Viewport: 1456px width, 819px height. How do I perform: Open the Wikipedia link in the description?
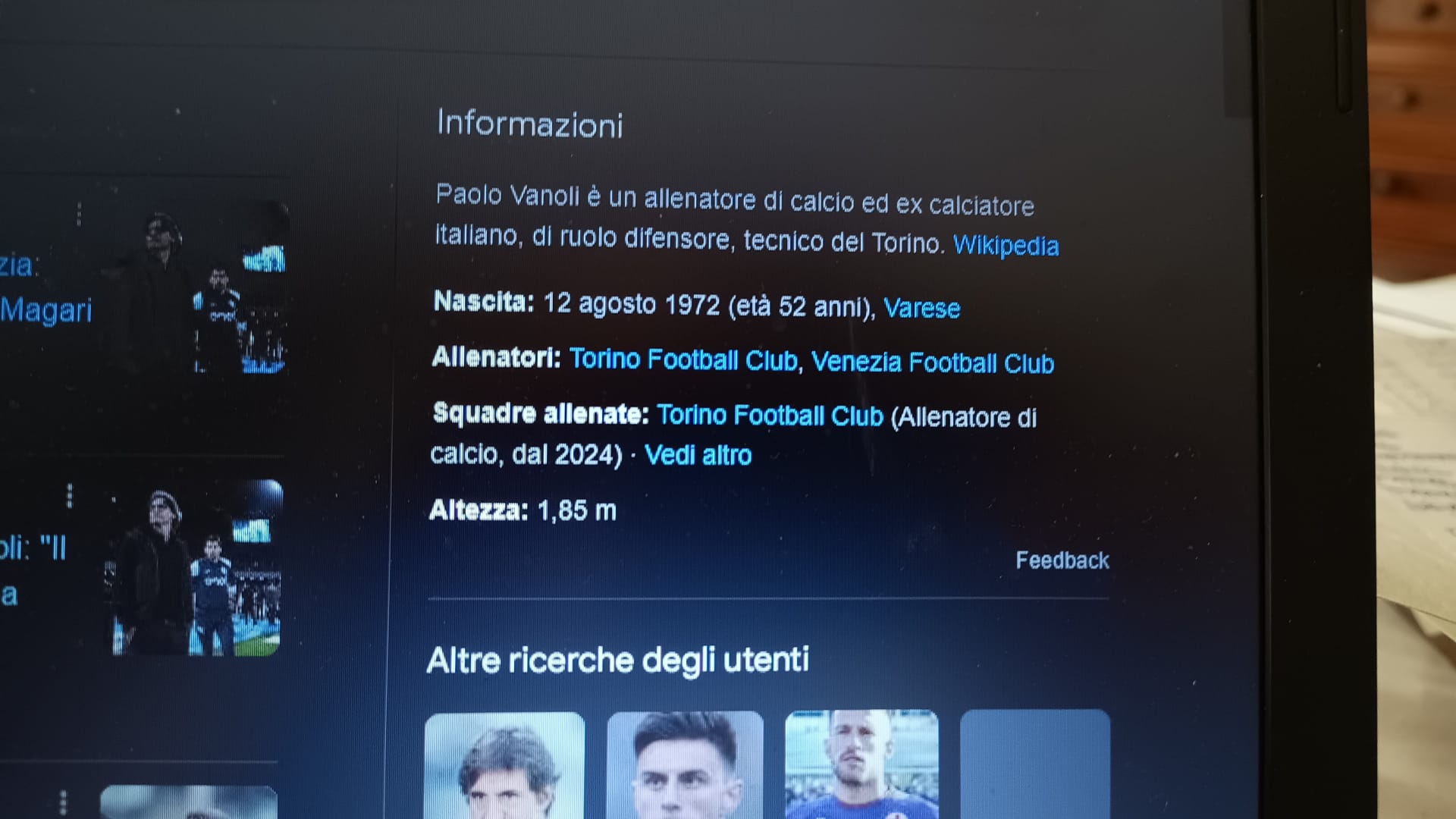pos(1006,245)
